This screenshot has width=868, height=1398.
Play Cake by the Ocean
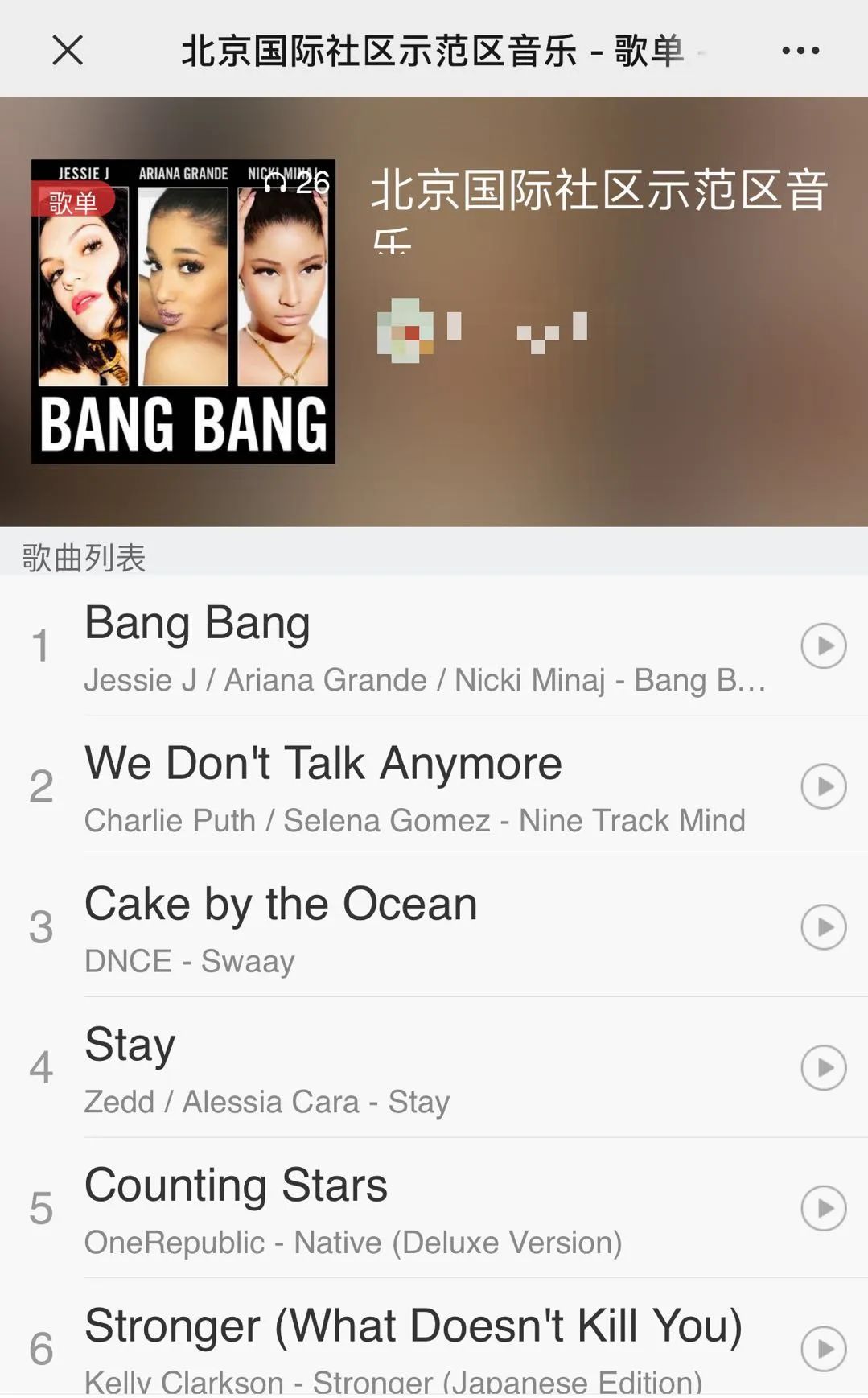824,927
